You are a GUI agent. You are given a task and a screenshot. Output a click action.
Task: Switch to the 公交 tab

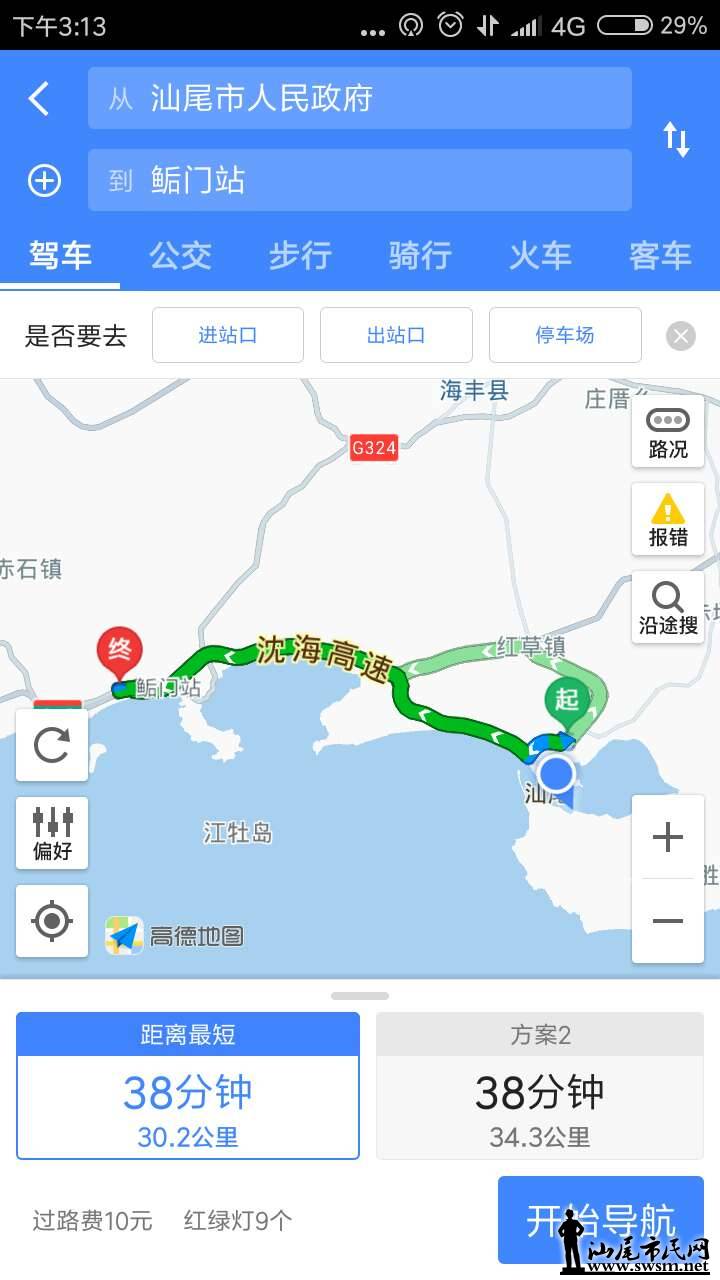180,256
